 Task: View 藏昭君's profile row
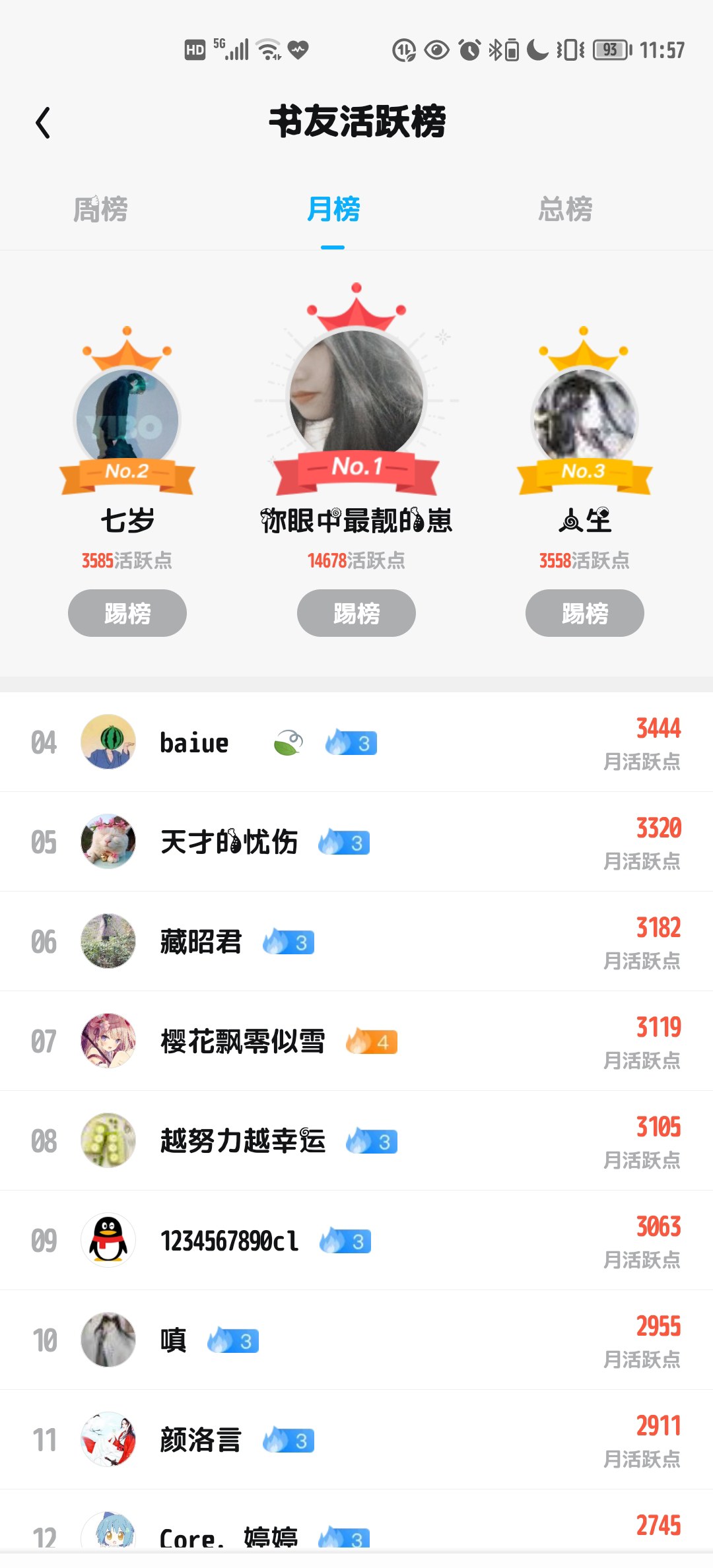click(356, 942)
